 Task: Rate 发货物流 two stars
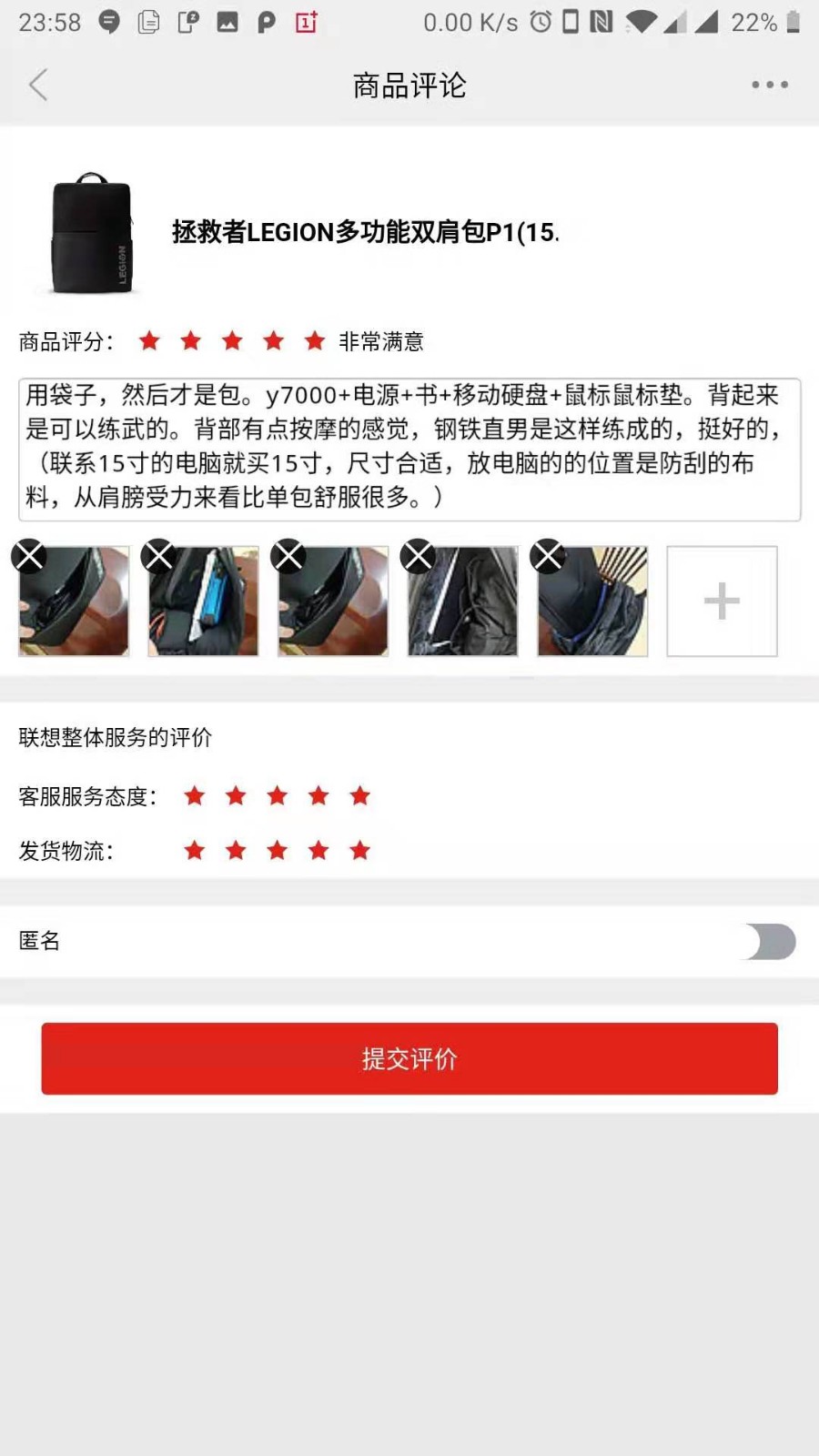[236, 851]
